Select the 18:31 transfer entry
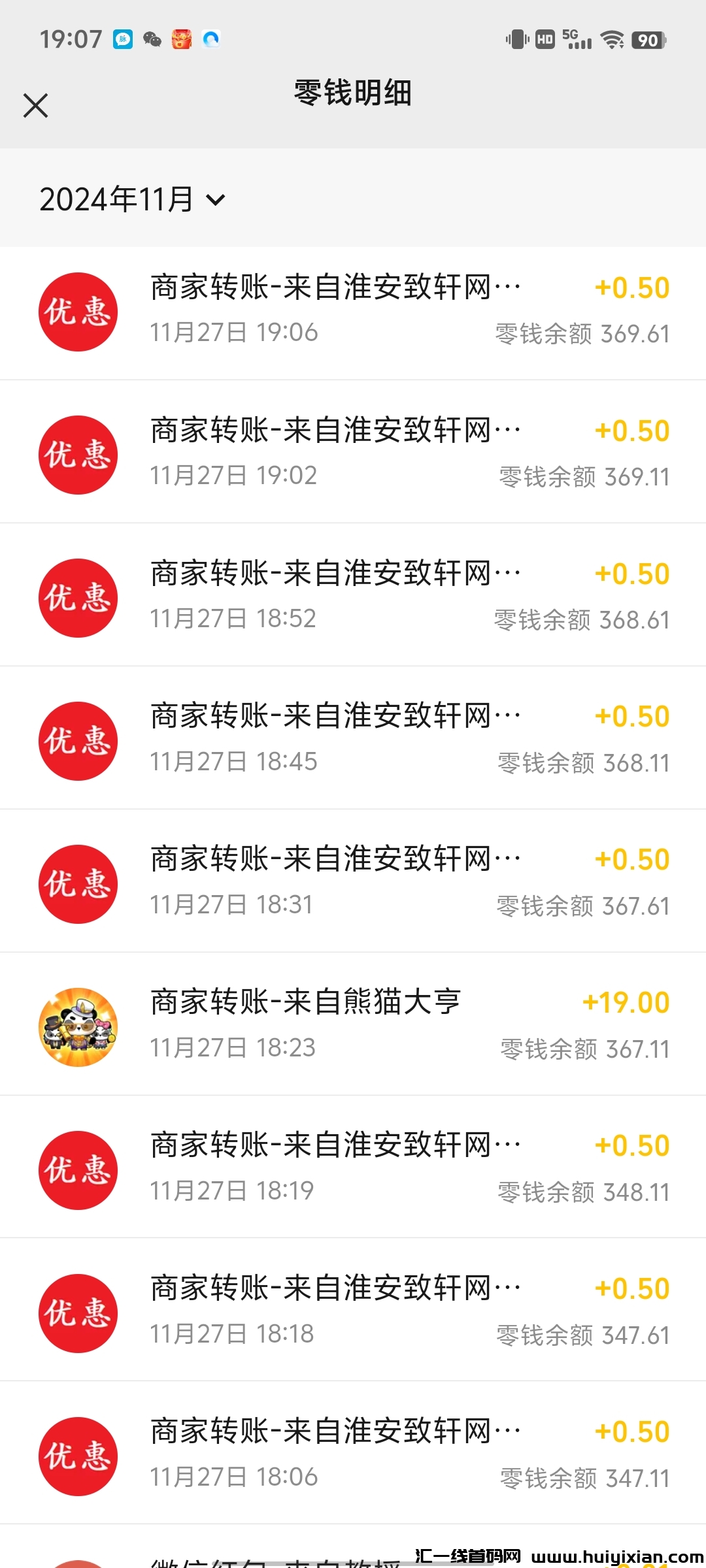706x1568 pixels. click(x=353, y=883)
